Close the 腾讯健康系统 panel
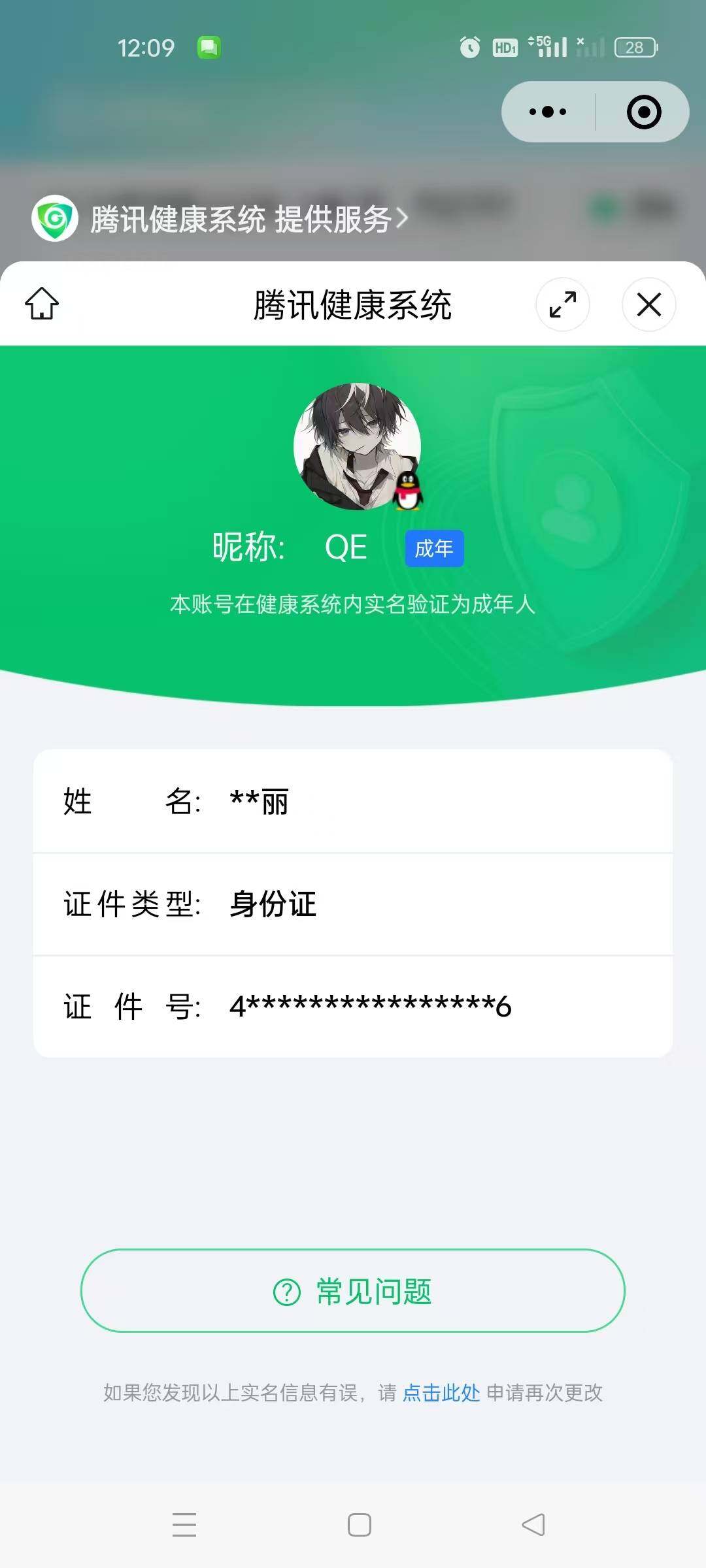 pos(648,304)
